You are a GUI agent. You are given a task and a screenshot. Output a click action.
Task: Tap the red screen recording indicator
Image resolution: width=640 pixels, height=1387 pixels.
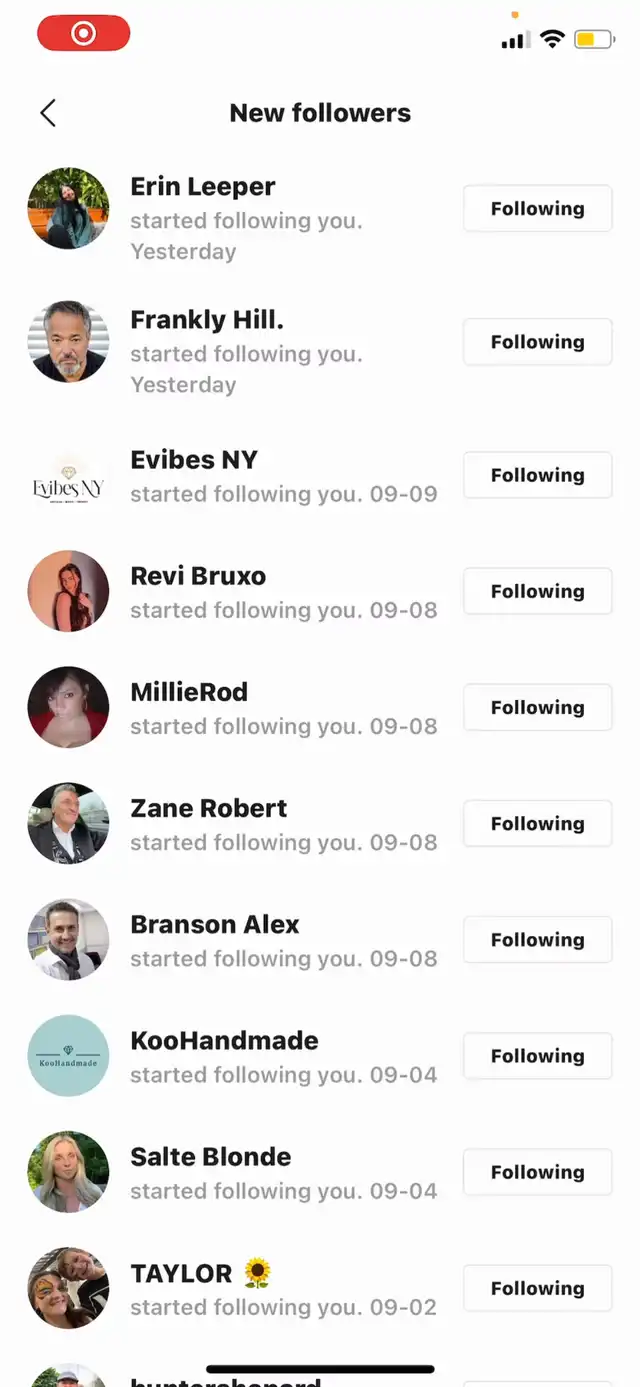(84, 34)
